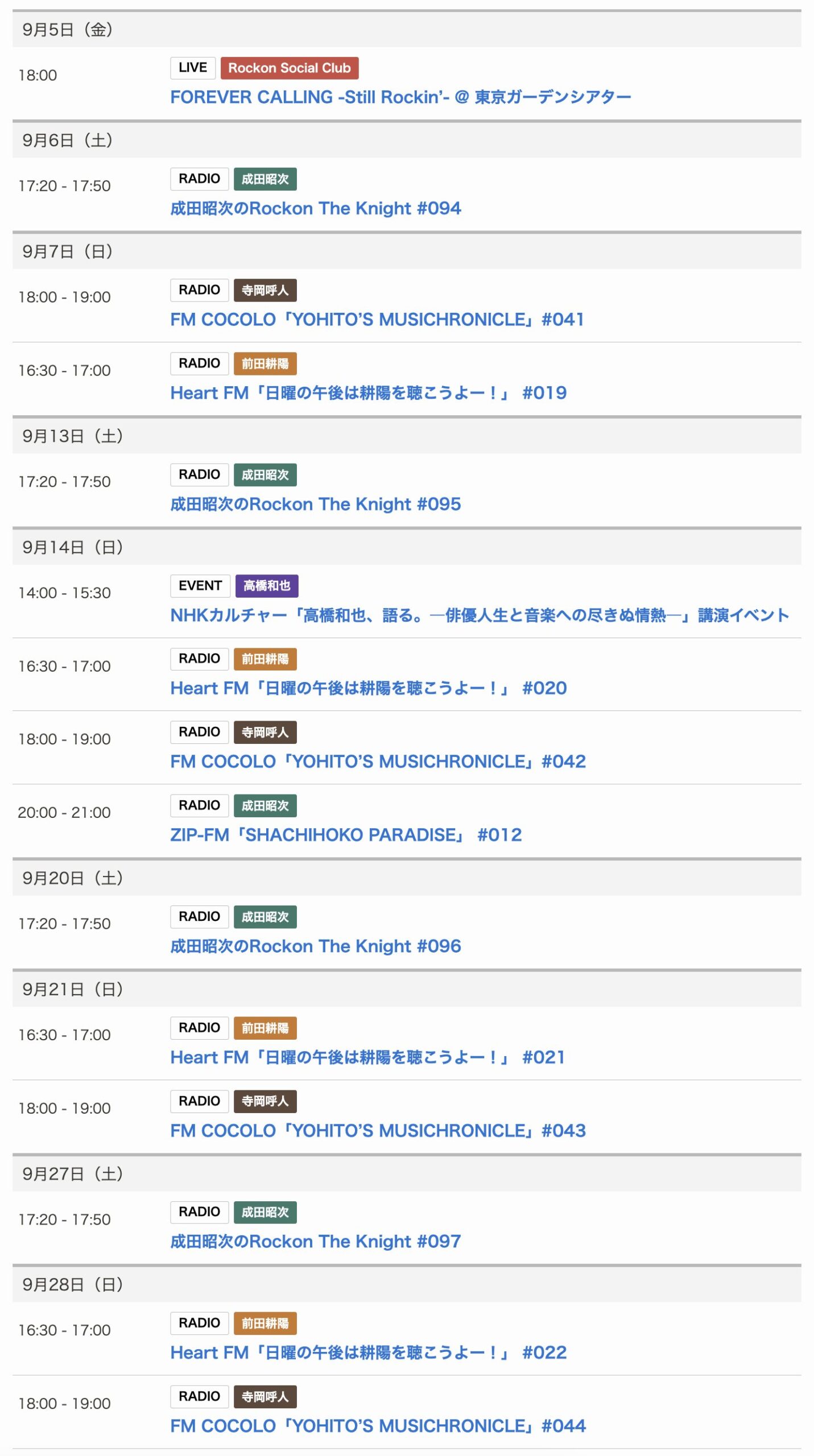Open 成田昭次のRockon The Knight #096
The width and height of the screenshot is (814, 1456).
click(315, 946)
